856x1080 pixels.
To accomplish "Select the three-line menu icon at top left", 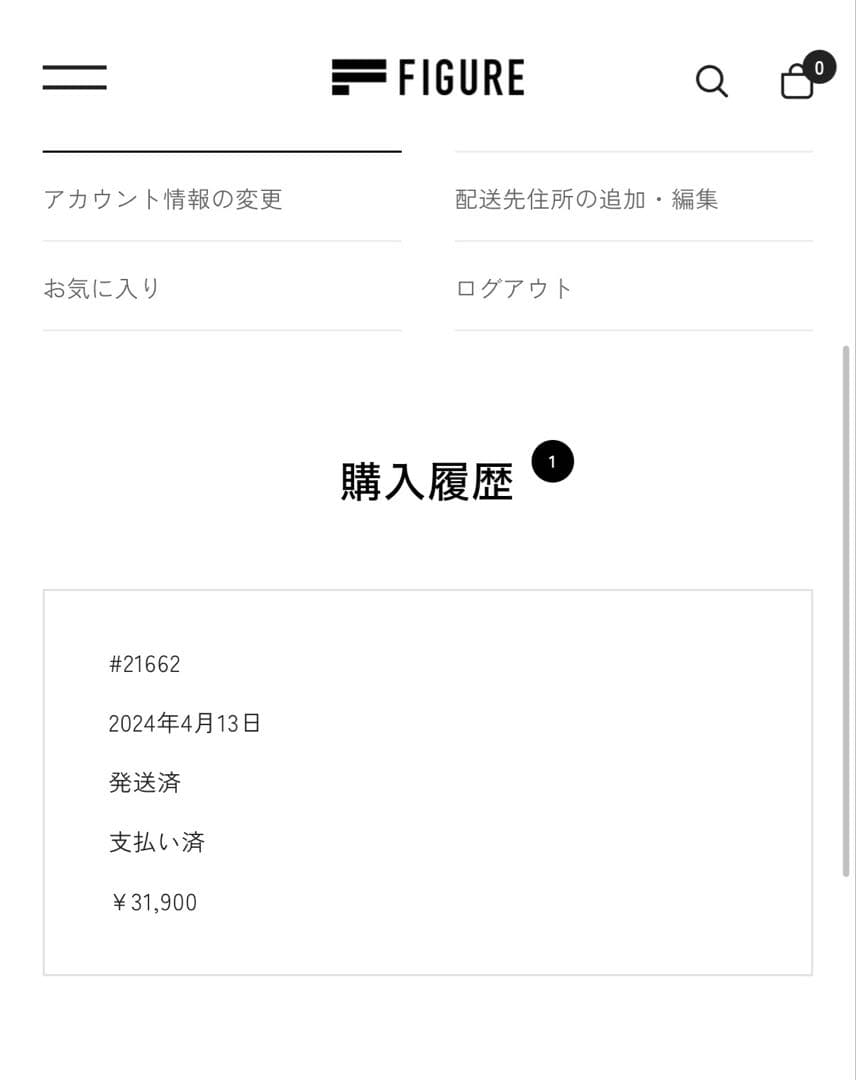I will coord(74,77).
